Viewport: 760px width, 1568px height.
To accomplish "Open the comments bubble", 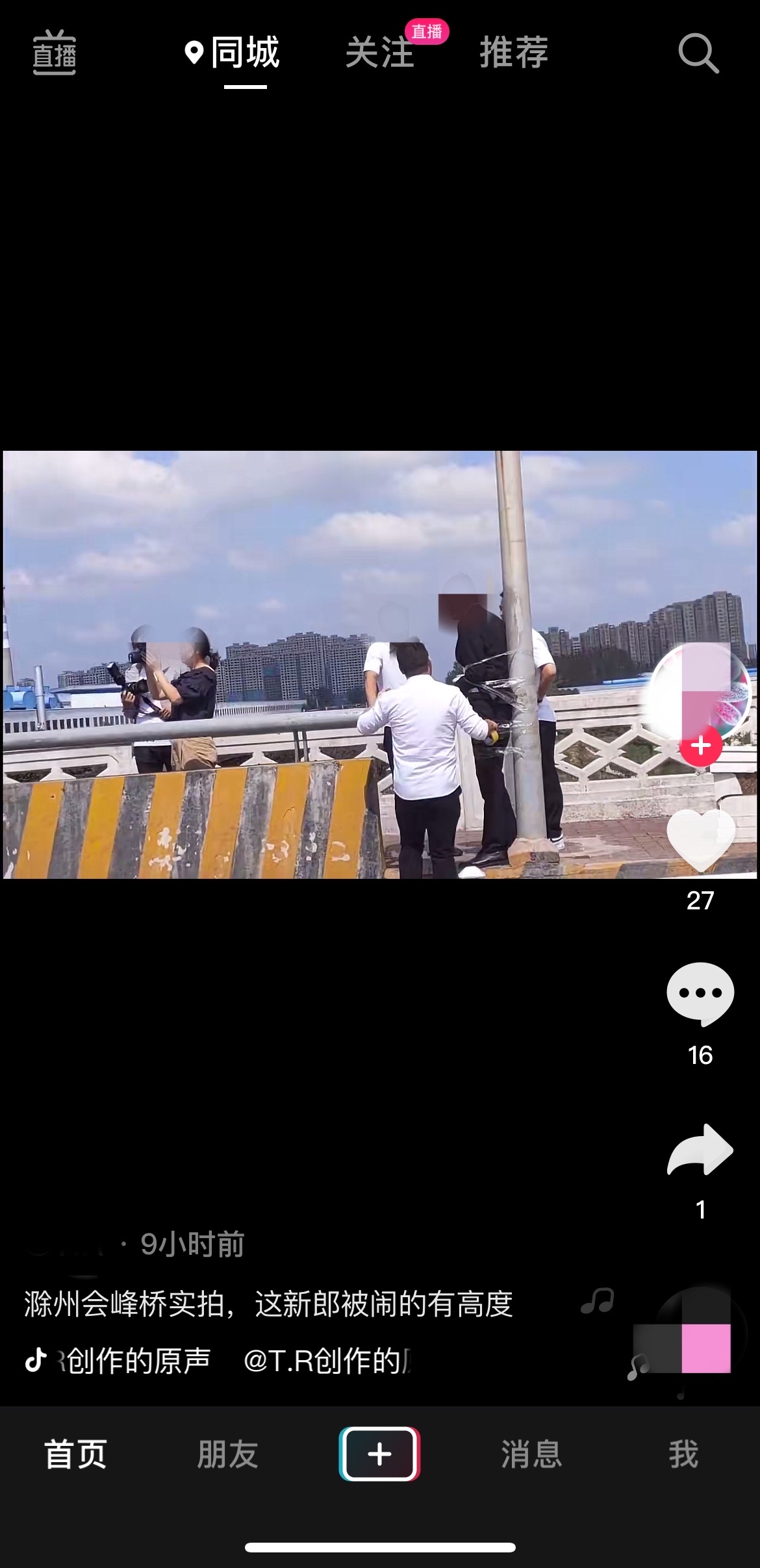I will tap(700, 994).
